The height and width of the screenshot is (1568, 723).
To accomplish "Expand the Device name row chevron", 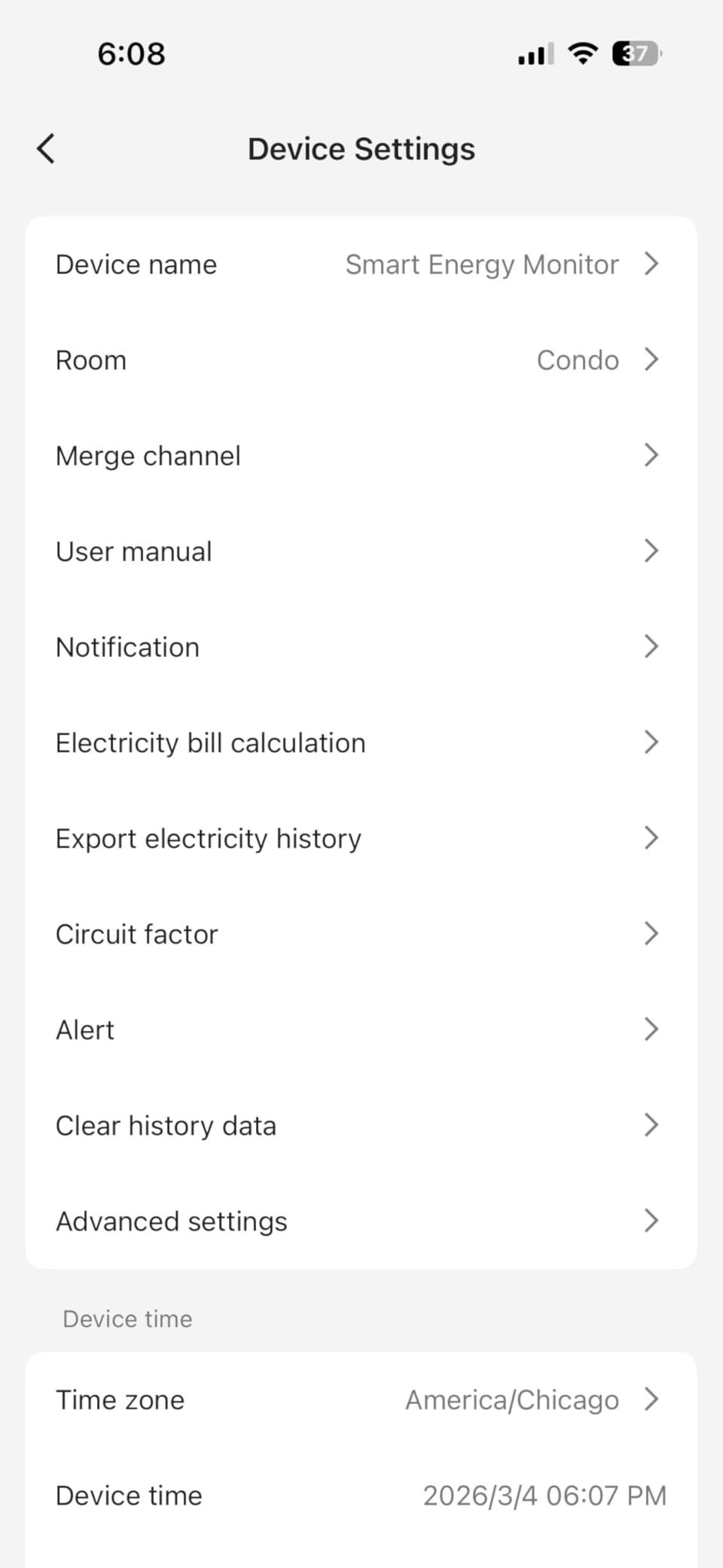I will 651,264.
